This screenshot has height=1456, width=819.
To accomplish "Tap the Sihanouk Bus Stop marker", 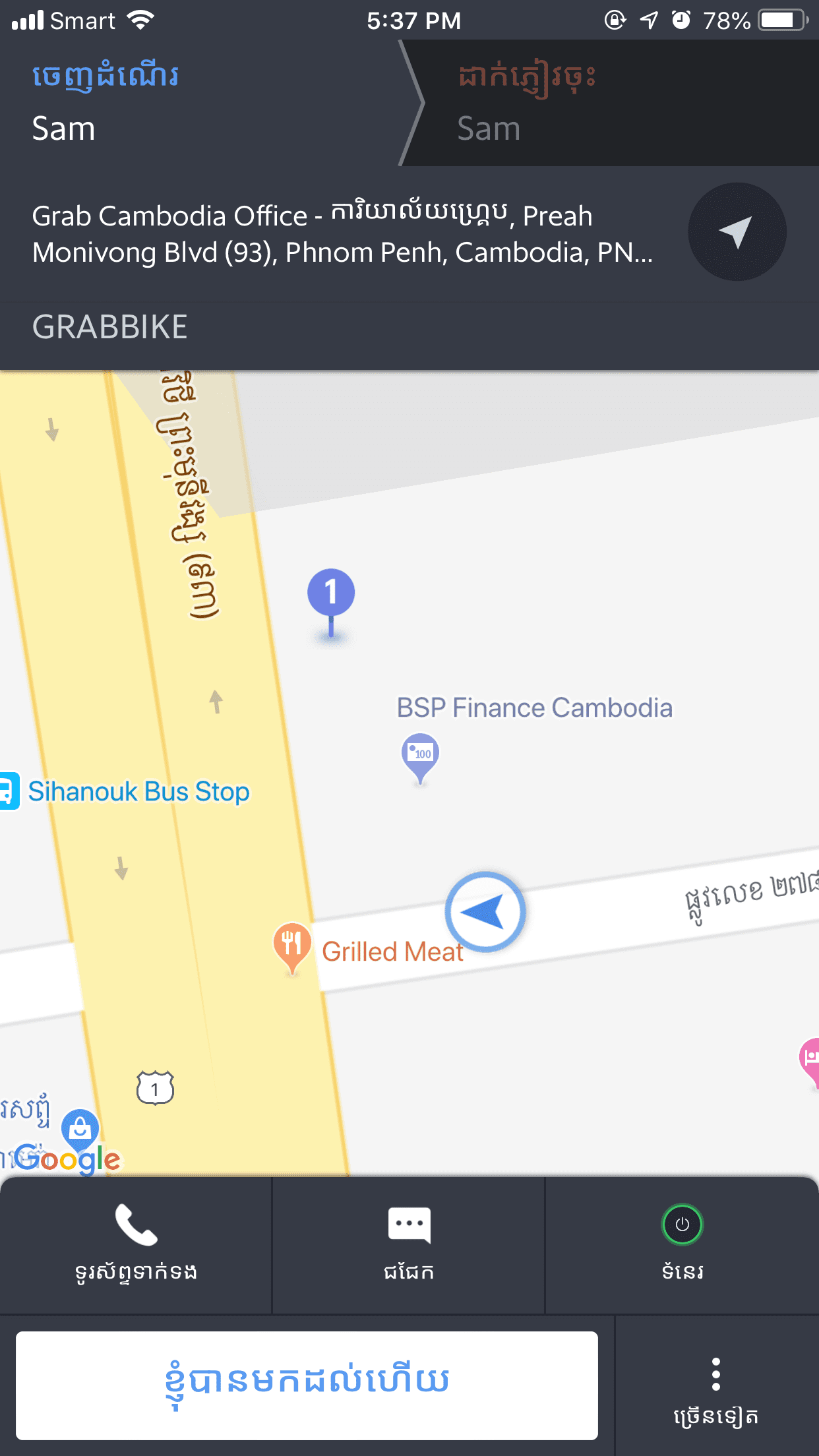I will [x=9, y=791].
